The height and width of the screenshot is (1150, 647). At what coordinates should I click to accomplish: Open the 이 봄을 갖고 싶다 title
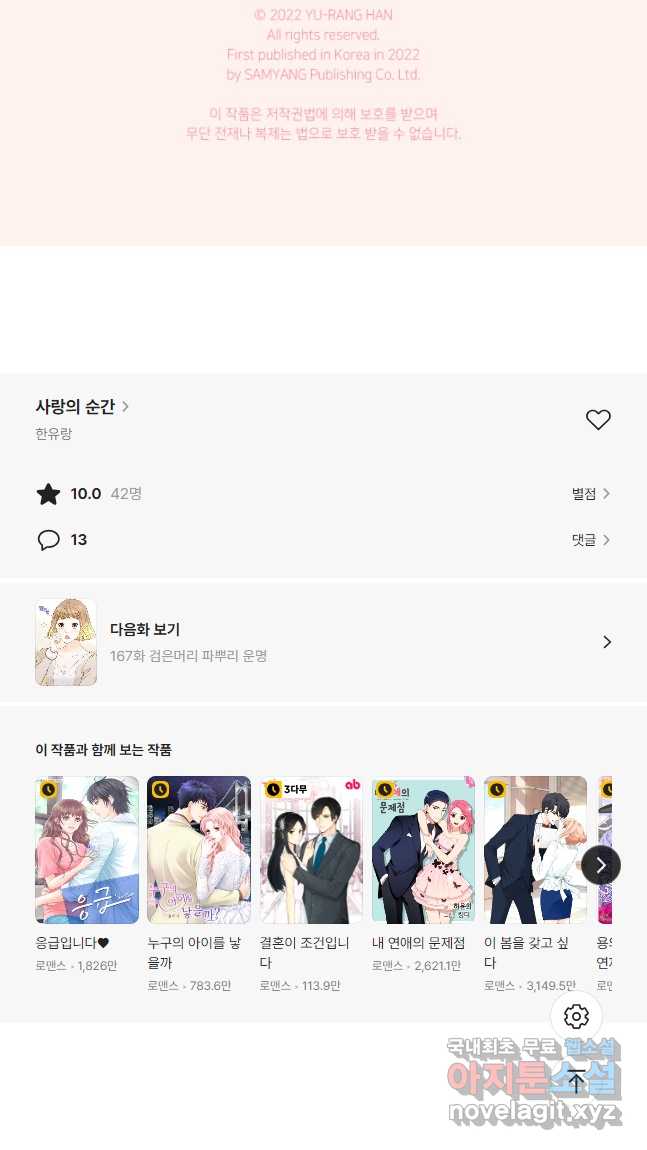point(535,850)
